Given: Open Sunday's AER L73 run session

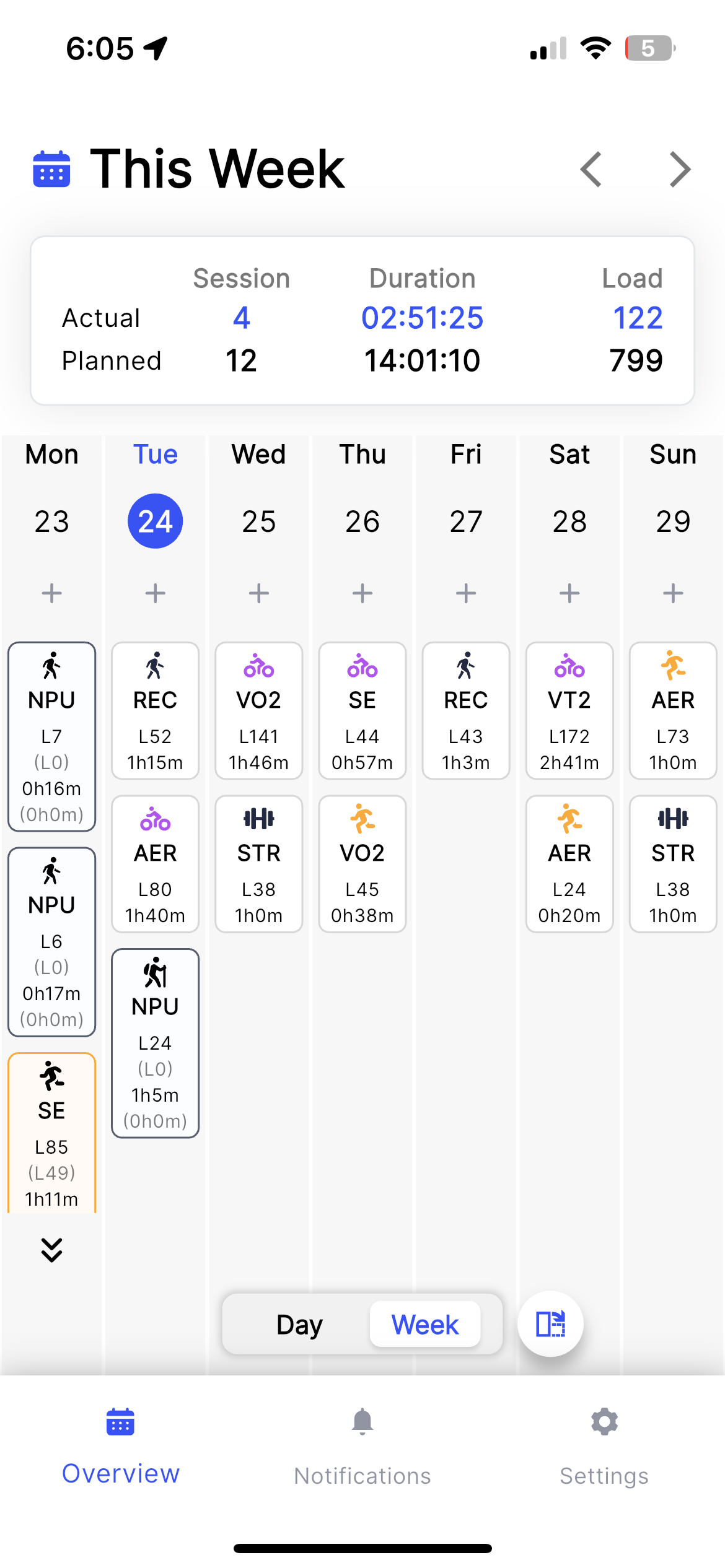Looking at the screenshot, I should (x=673, y=711).
